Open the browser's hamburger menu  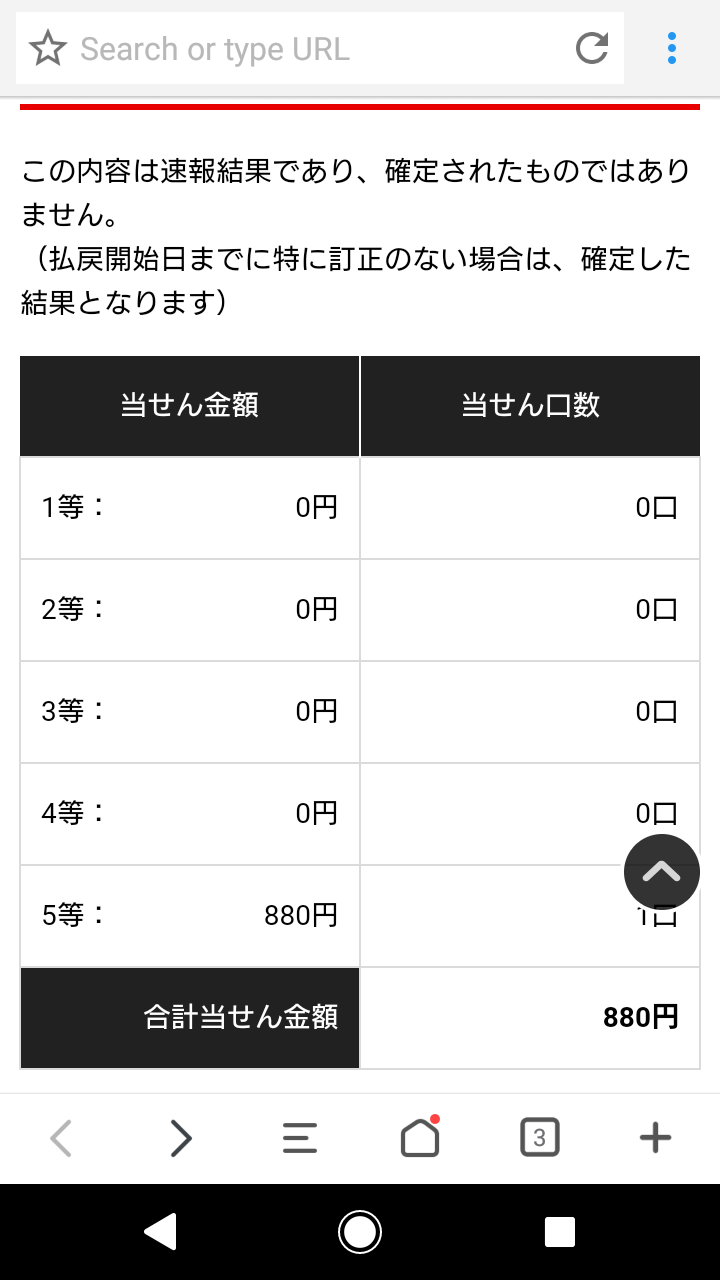tap(300, 1138)
